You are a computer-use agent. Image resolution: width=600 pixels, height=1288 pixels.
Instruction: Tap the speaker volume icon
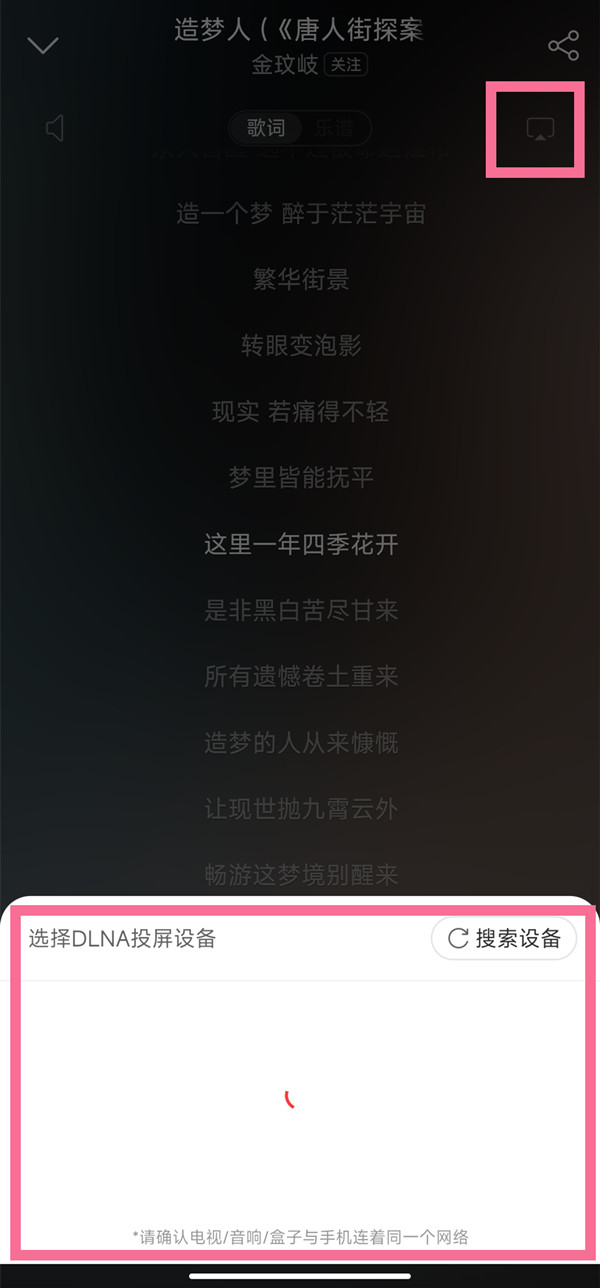point(56,128)
